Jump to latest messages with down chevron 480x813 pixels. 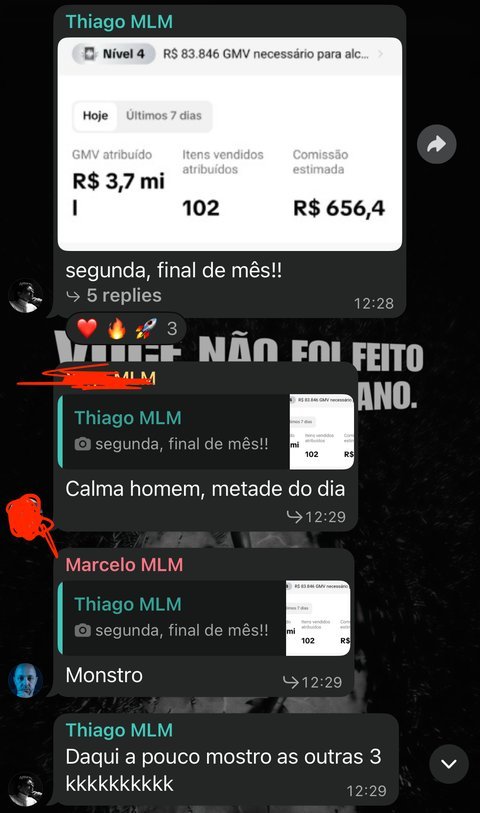click(448, 764)
